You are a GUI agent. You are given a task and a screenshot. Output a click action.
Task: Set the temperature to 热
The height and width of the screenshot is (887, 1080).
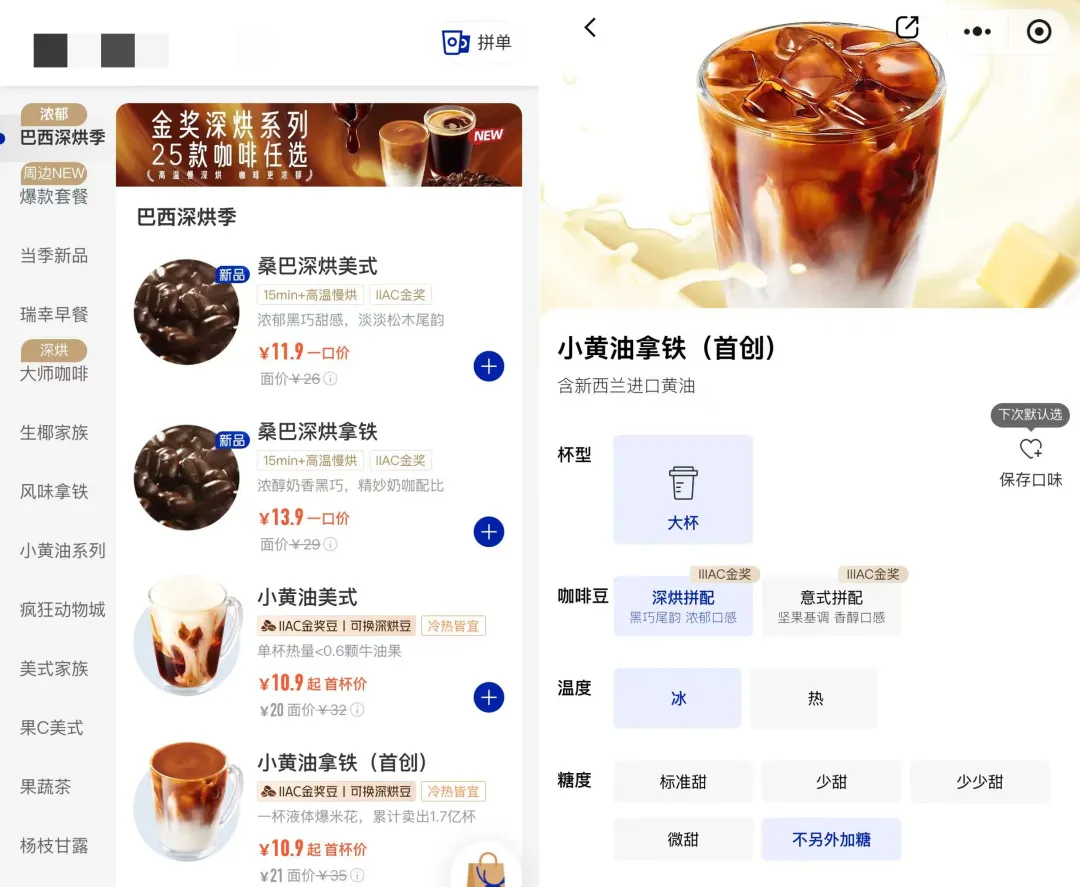click(x=815, y=698)
